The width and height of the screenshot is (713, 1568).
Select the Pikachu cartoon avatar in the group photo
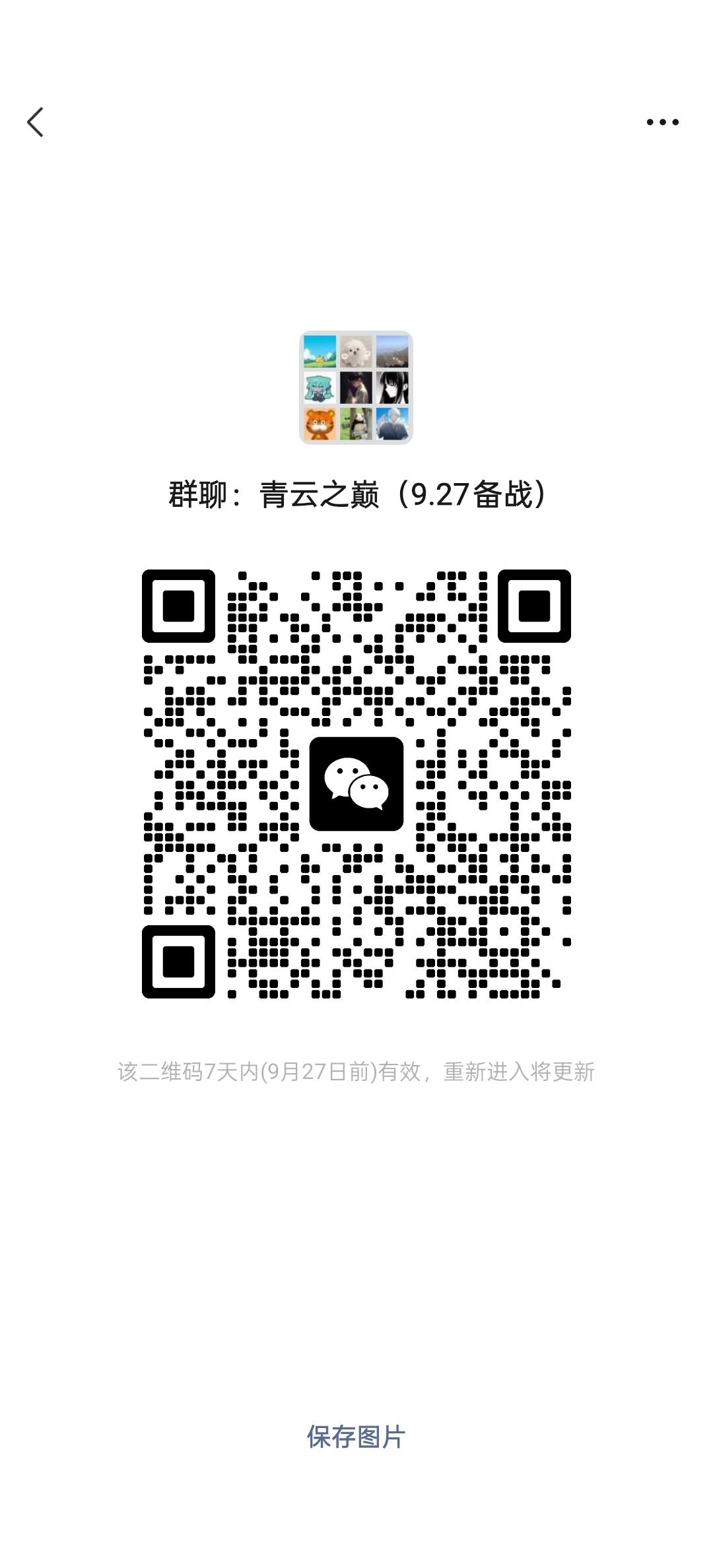coord(321,351)
